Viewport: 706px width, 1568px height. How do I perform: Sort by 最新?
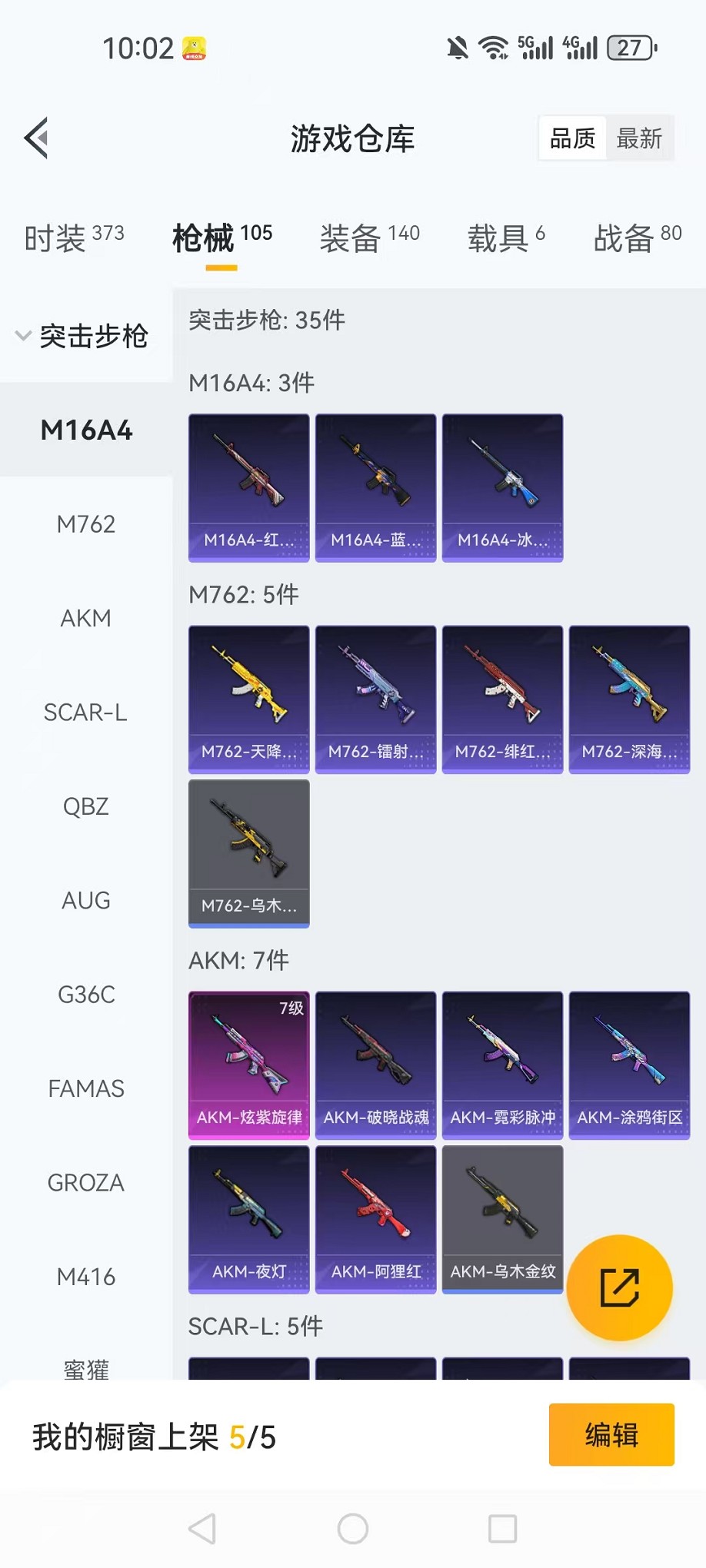tap(639, 138)
